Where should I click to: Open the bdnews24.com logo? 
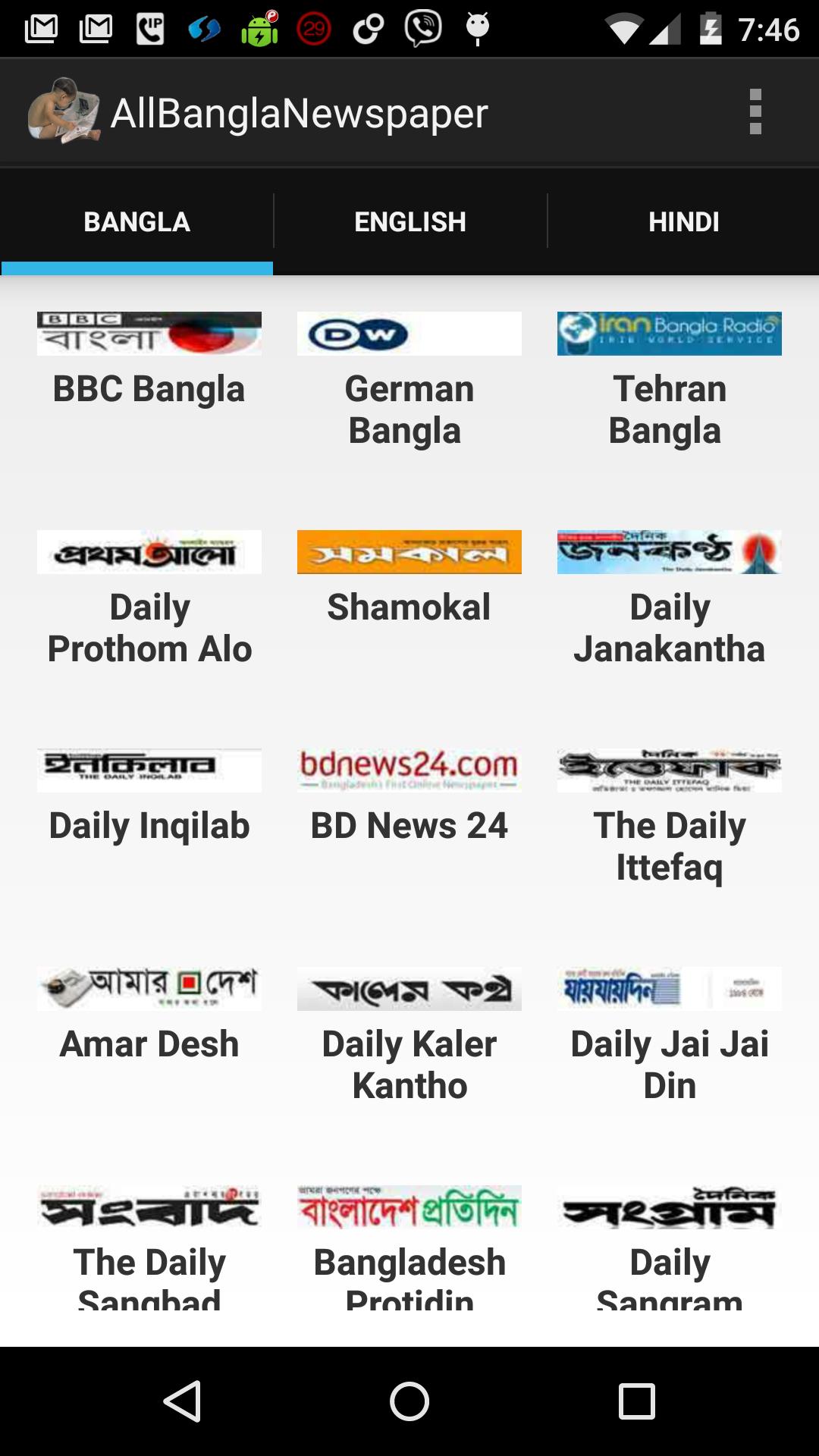pos(409,769)
